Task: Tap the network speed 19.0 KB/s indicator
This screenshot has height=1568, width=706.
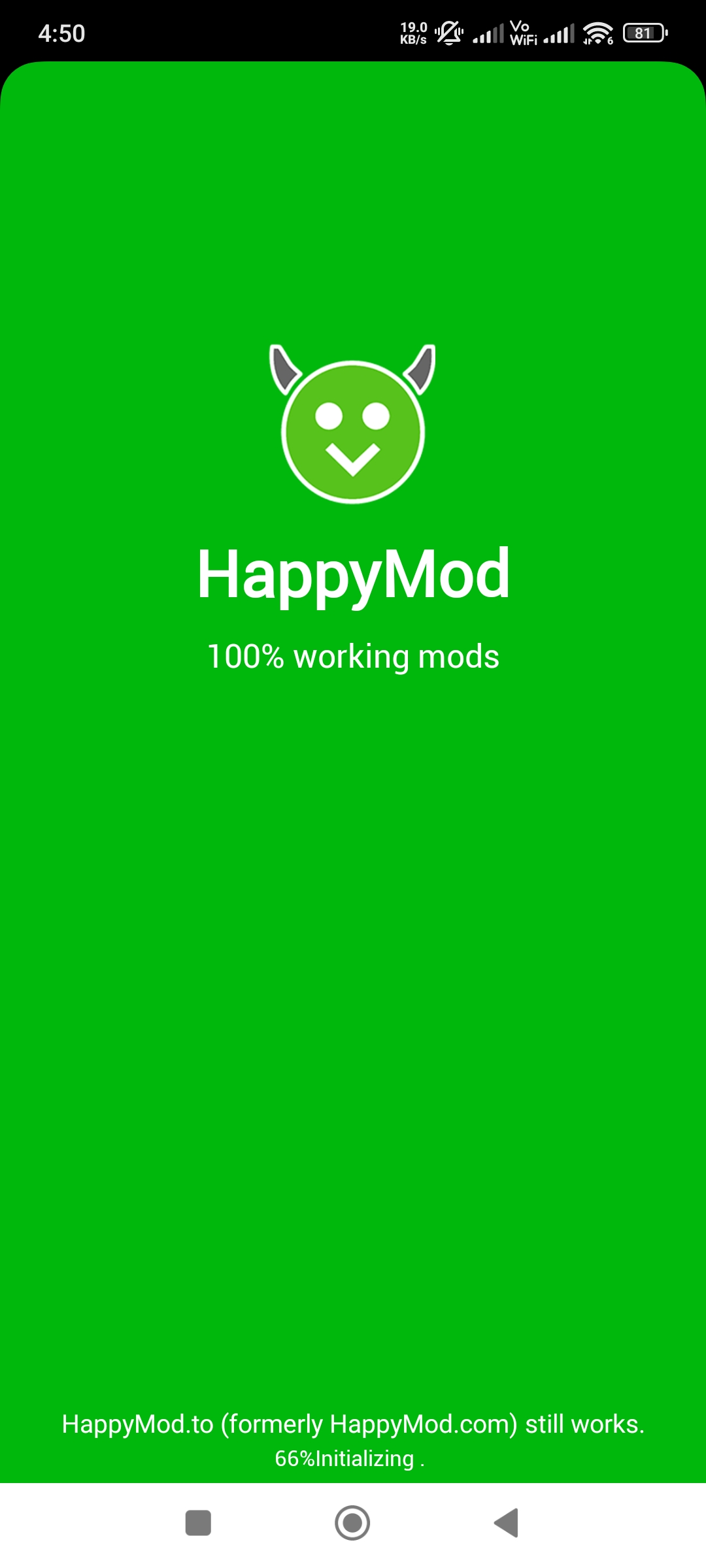Action: tap(412, 31)
